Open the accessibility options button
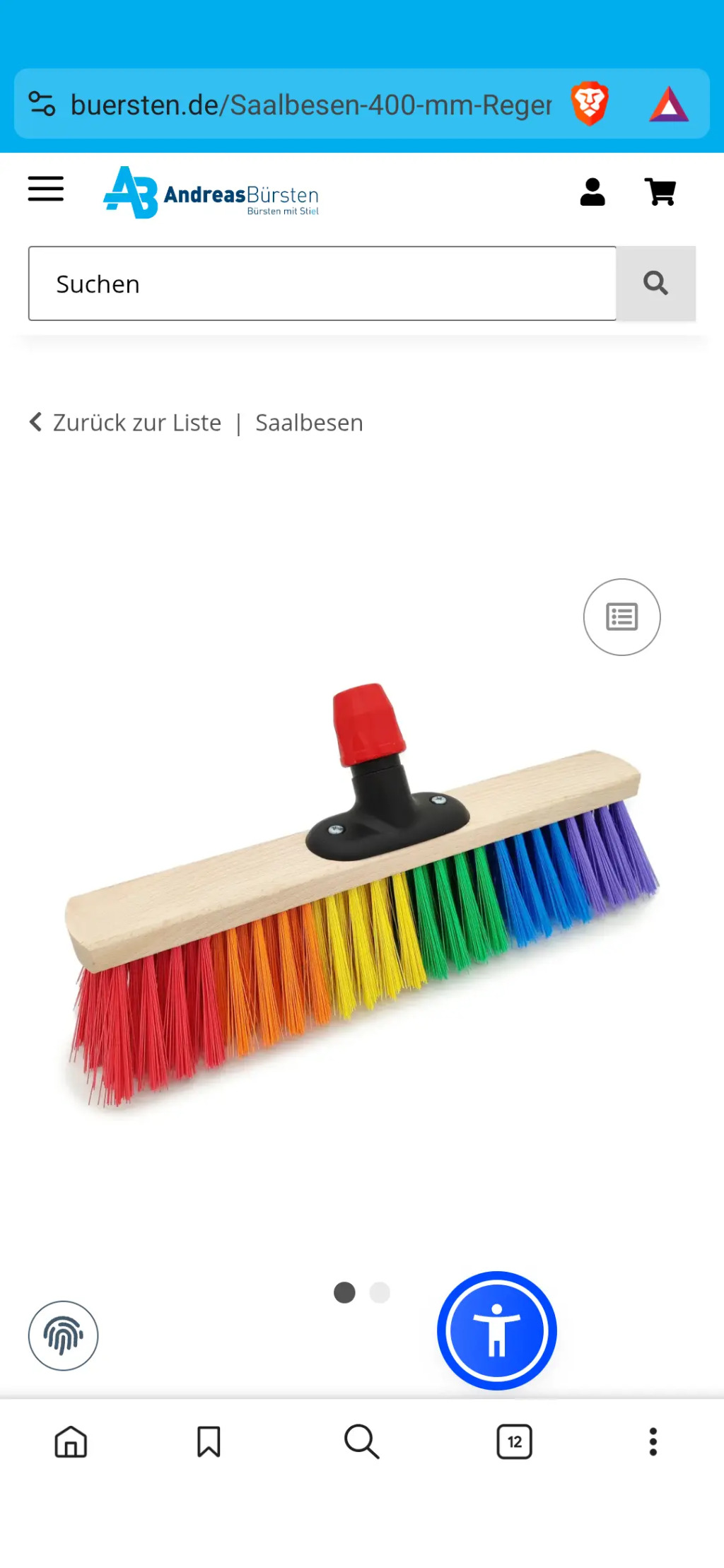 pos(496,1330)
